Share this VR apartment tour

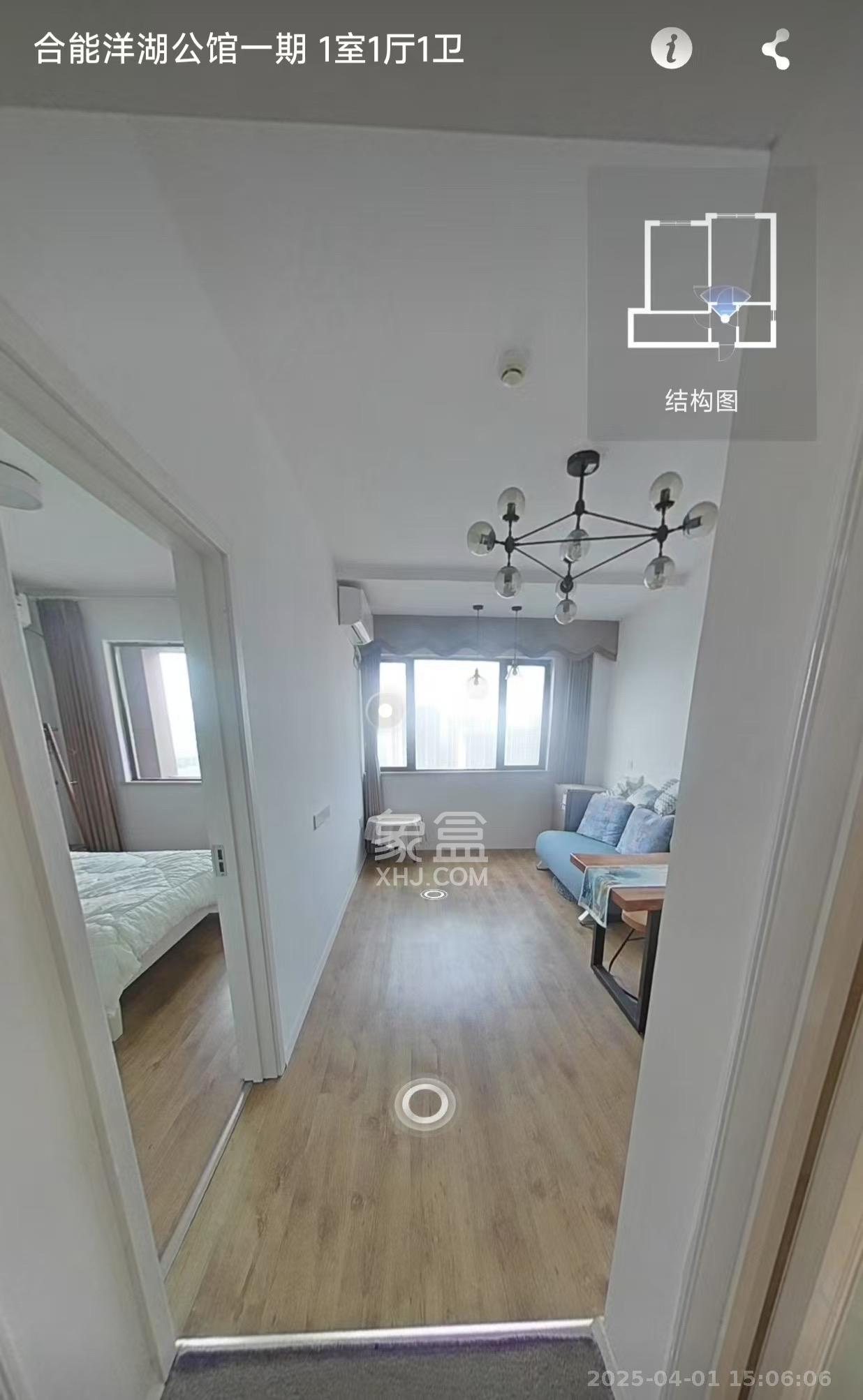point(776,49)
